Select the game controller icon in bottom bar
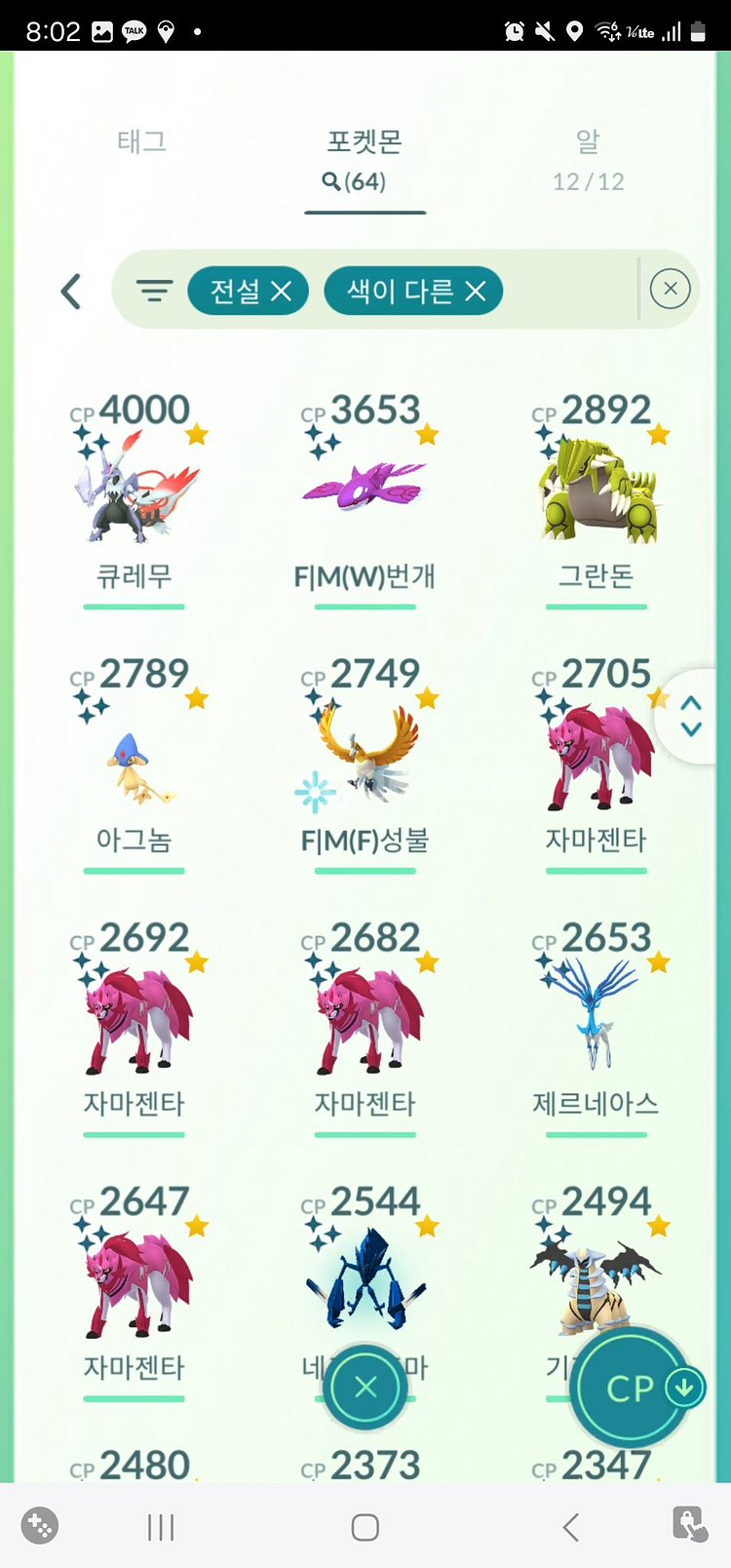 pos(39,1527)
